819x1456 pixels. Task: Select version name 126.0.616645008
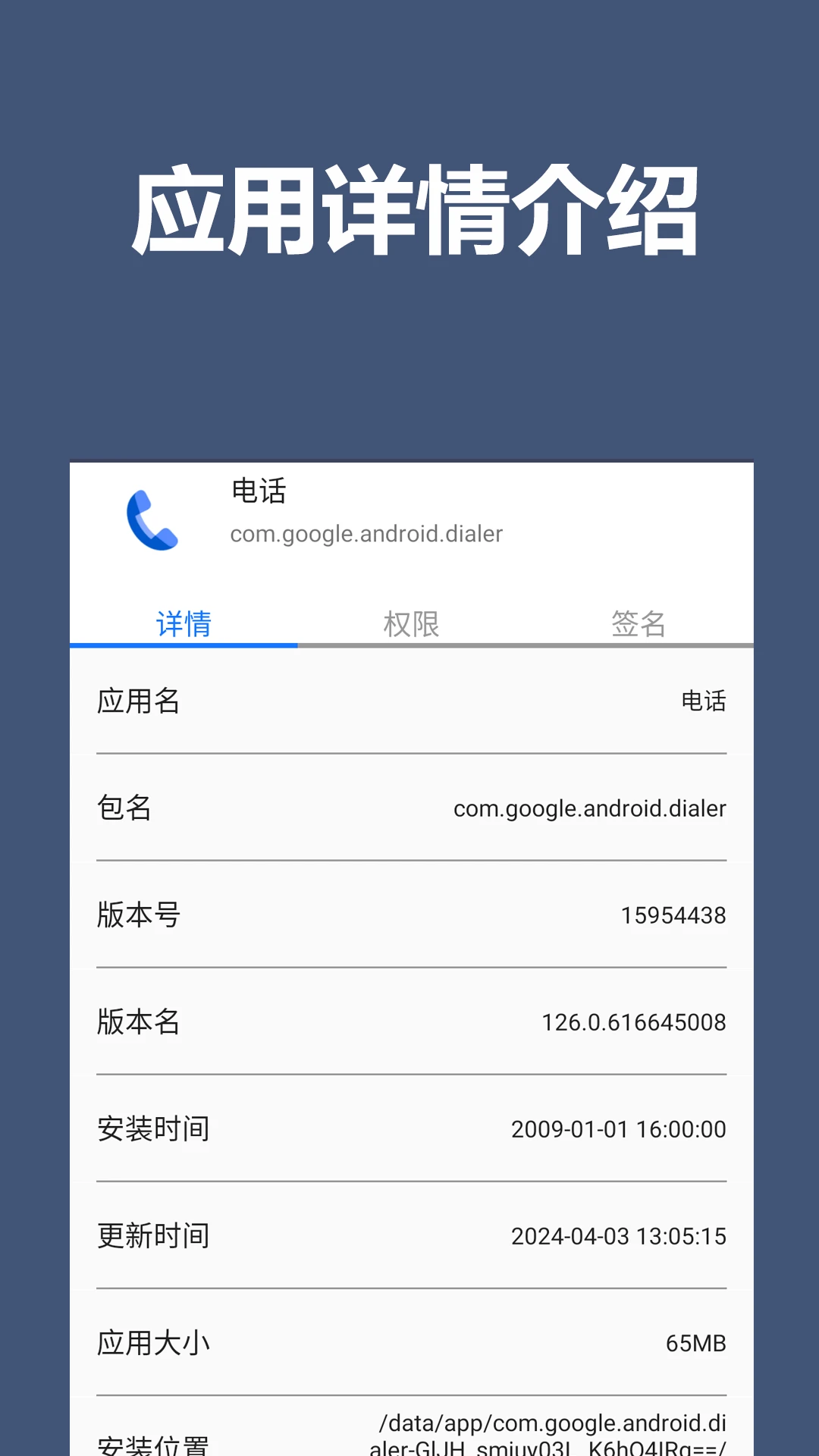point(635,1022)
